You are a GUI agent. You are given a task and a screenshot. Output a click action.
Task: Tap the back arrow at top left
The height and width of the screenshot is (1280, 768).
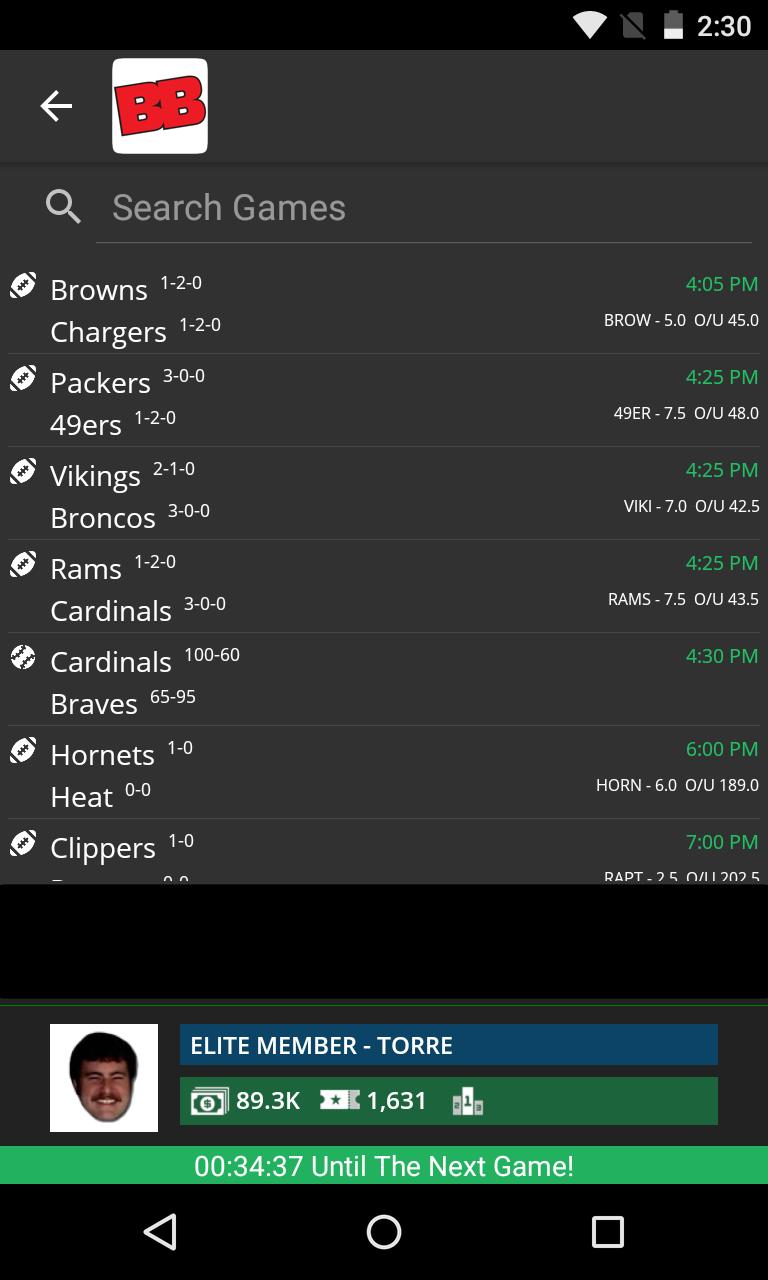click(x=55, y=105)
